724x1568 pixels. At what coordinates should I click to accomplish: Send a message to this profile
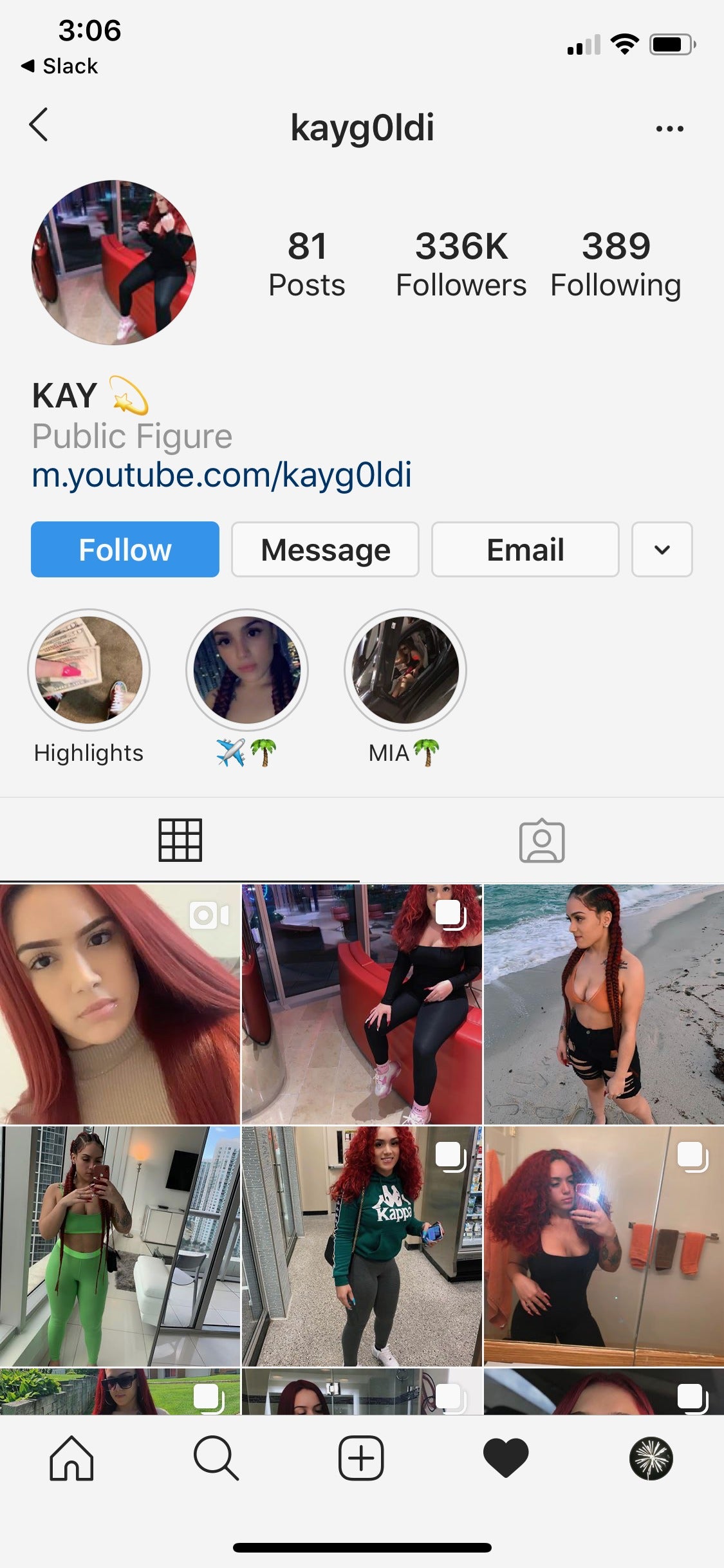(x=325, y=550)
